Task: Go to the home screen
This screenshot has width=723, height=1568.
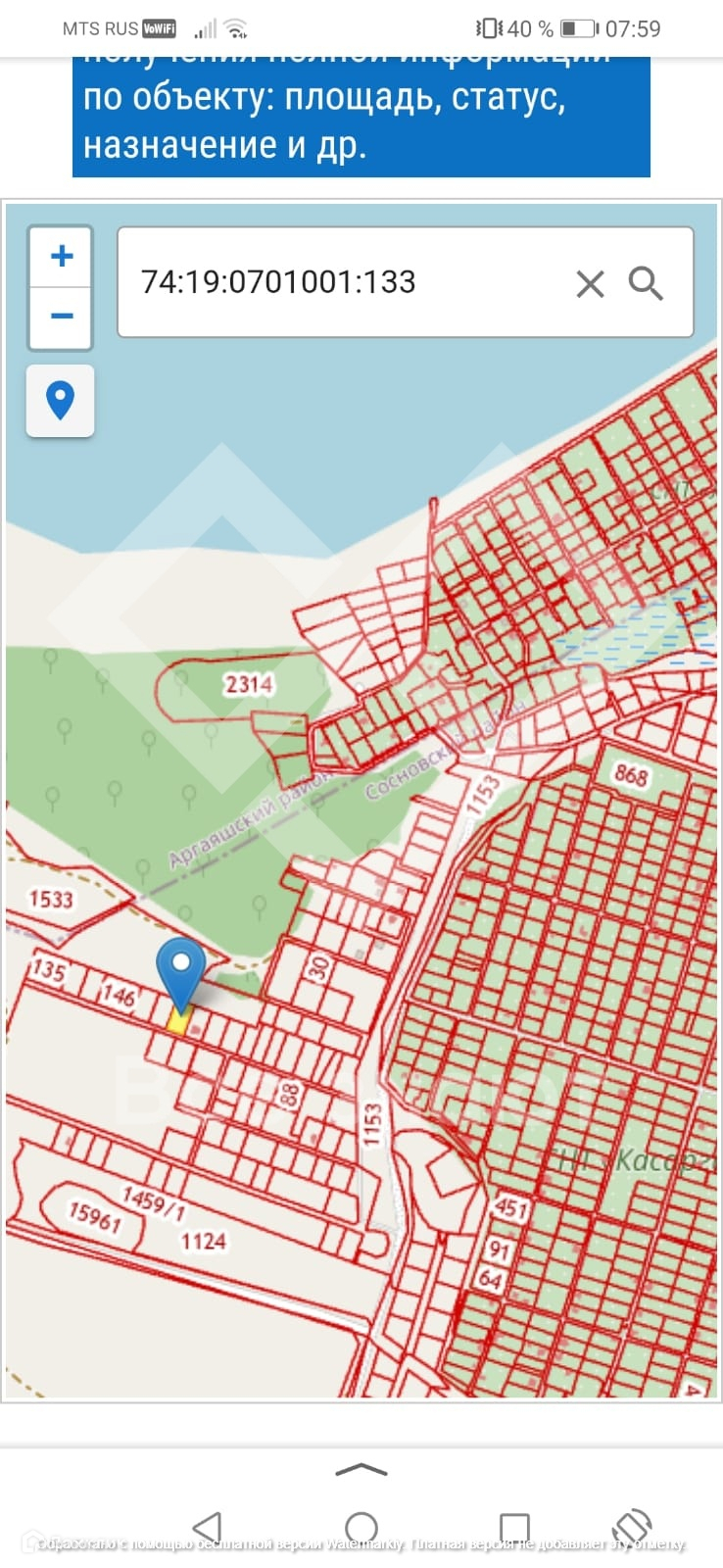Action: (361, 1527)
